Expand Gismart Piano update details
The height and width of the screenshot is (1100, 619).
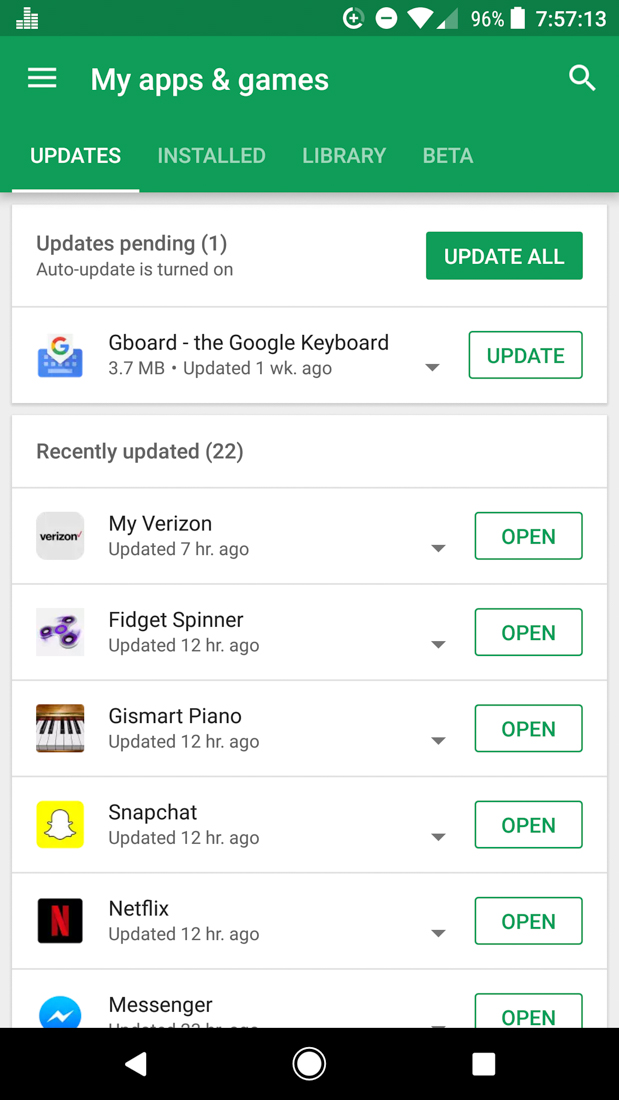[438, 741]
